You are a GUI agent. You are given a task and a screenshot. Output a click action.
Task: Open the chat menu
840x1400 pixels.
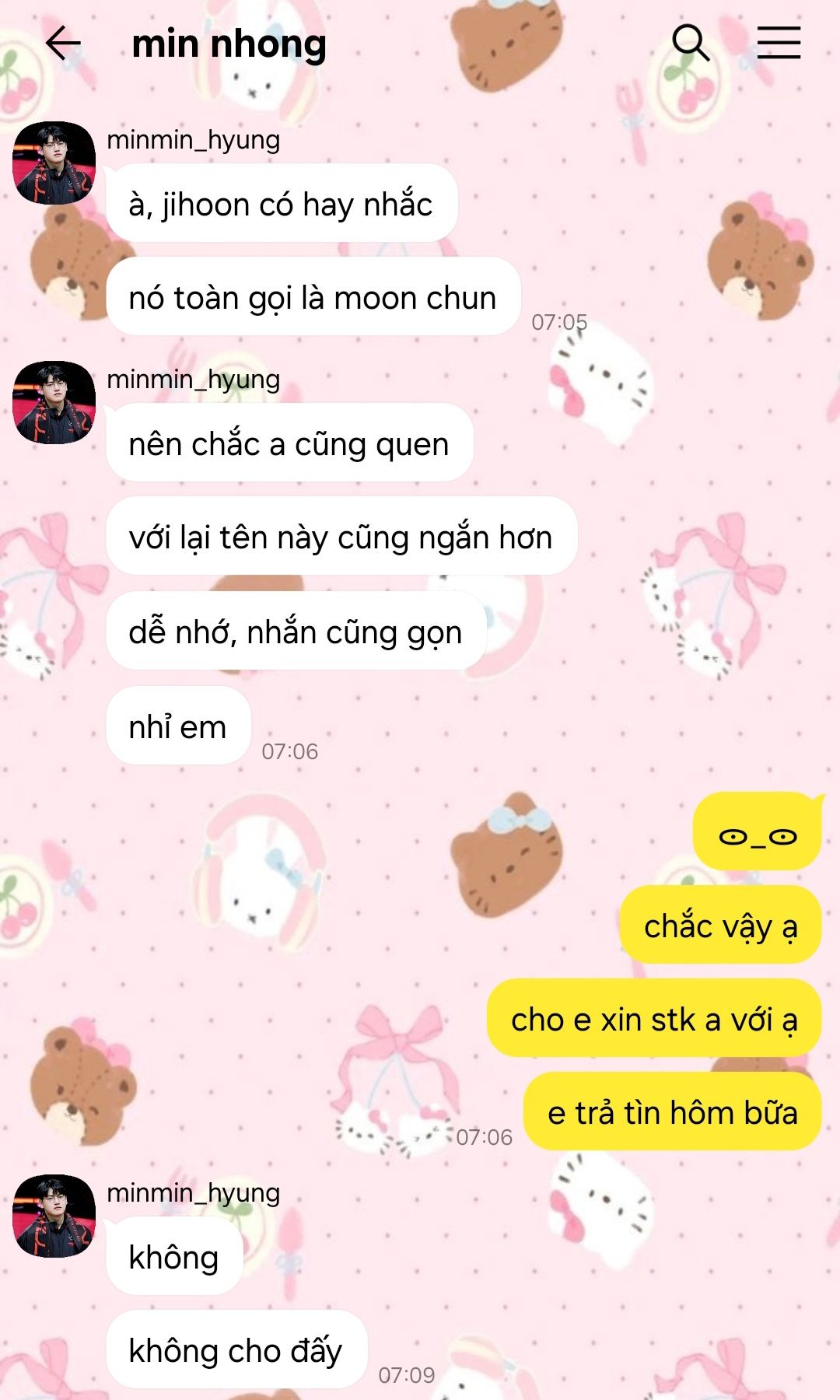[x=779, y=43]
